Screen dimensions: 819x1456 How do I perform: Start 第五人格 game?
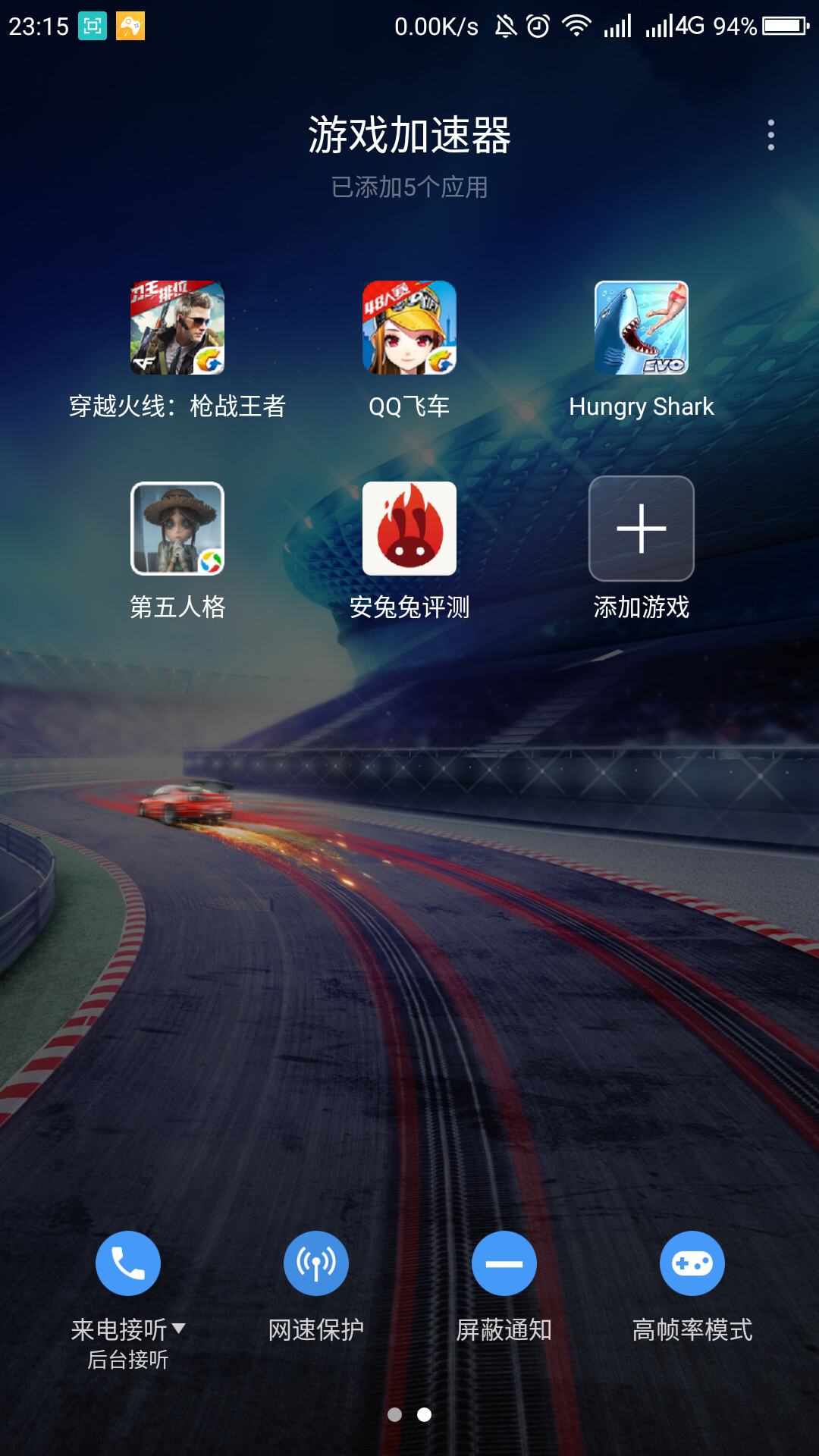(177, 529)
